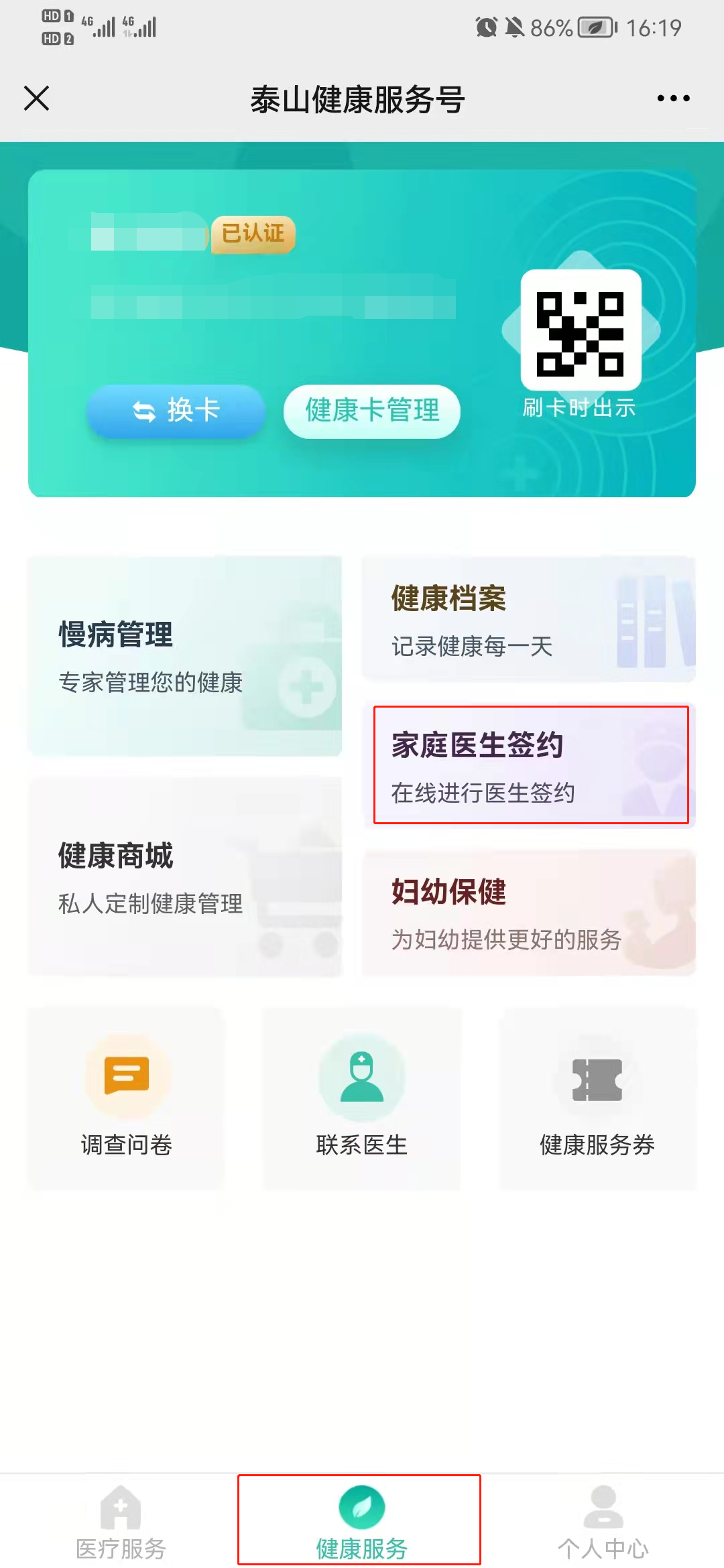Open the 健康商城 card

(x=184, y=876)
